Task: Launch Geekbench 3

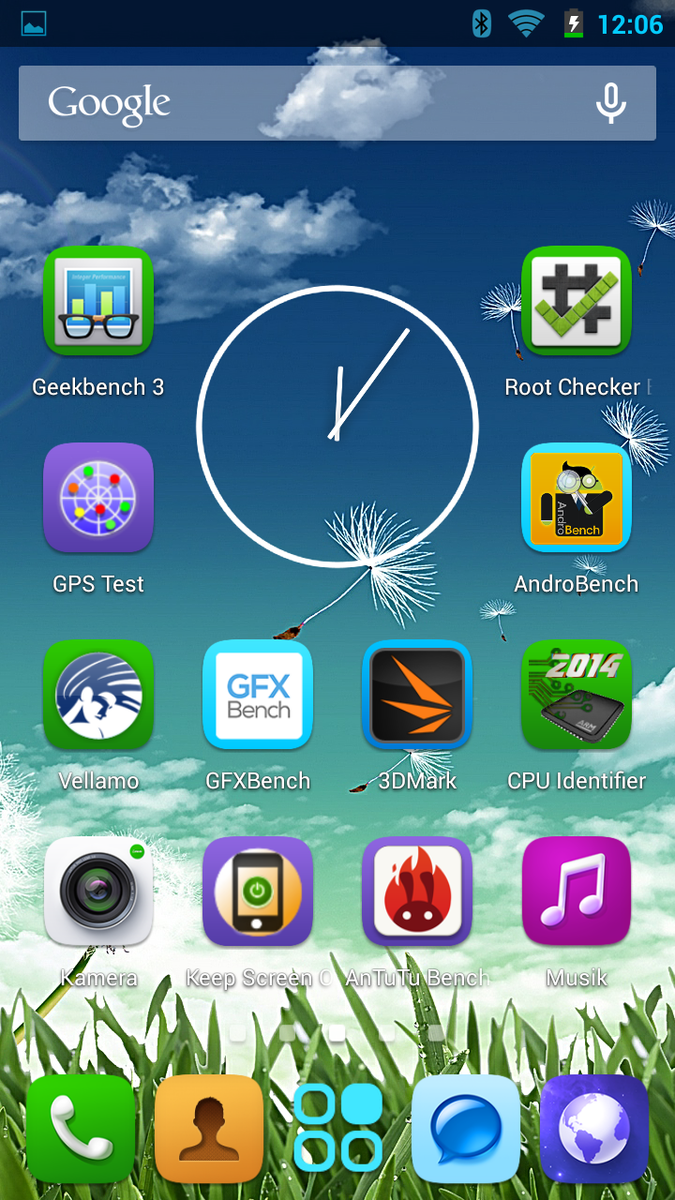Action: coord(98,301)
